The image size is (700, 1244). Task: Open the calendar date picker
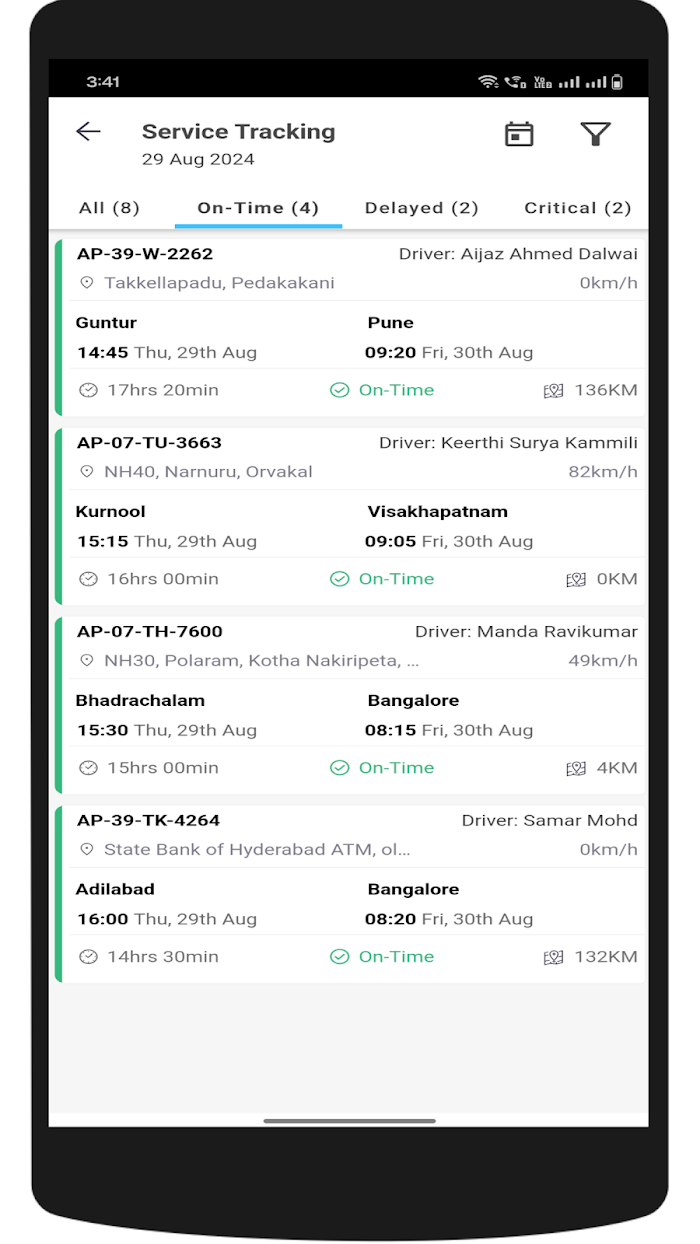point(519,134)
